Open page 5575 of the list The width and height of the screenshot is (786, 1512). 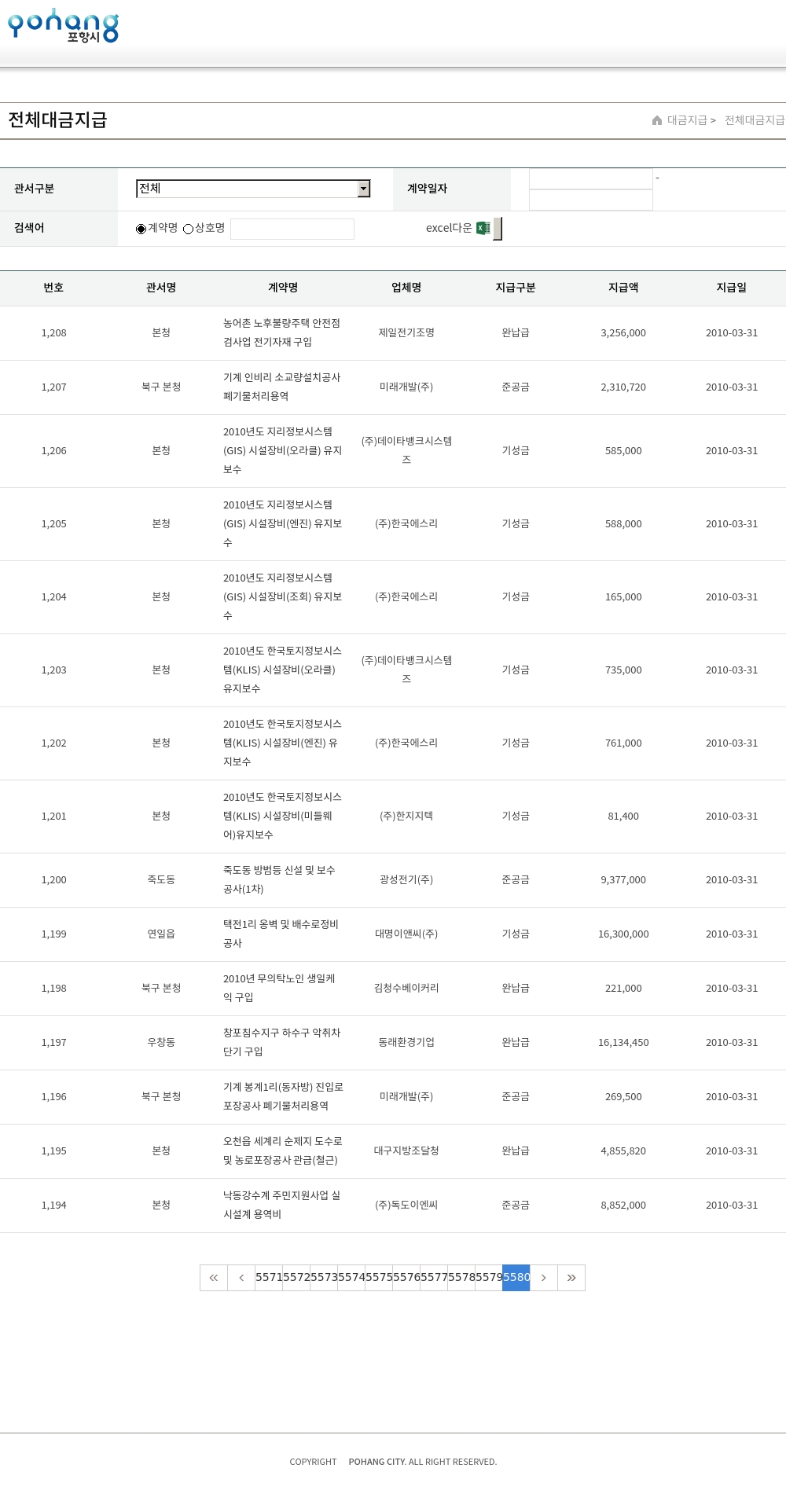point(379,1278)
